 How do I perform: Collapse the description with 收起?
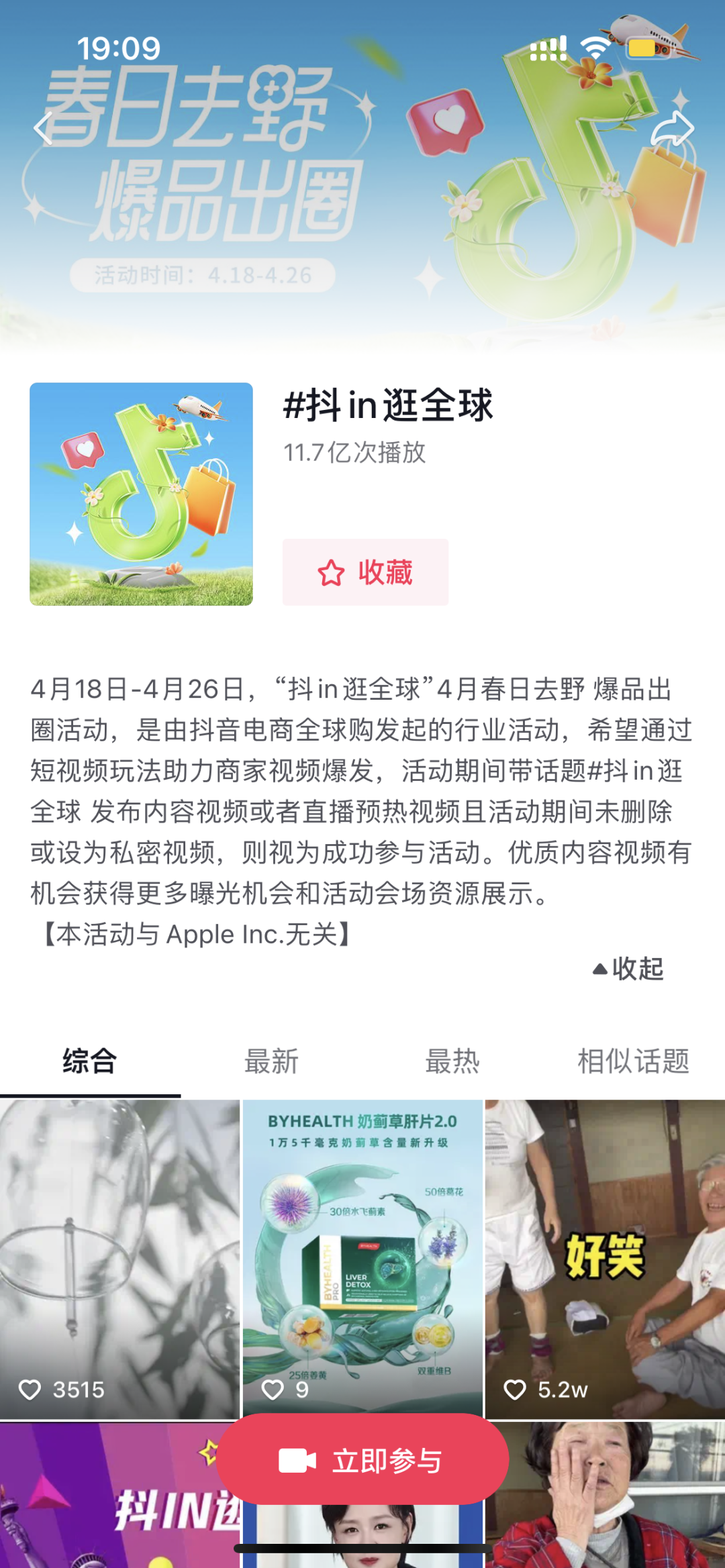coord(628,969)
